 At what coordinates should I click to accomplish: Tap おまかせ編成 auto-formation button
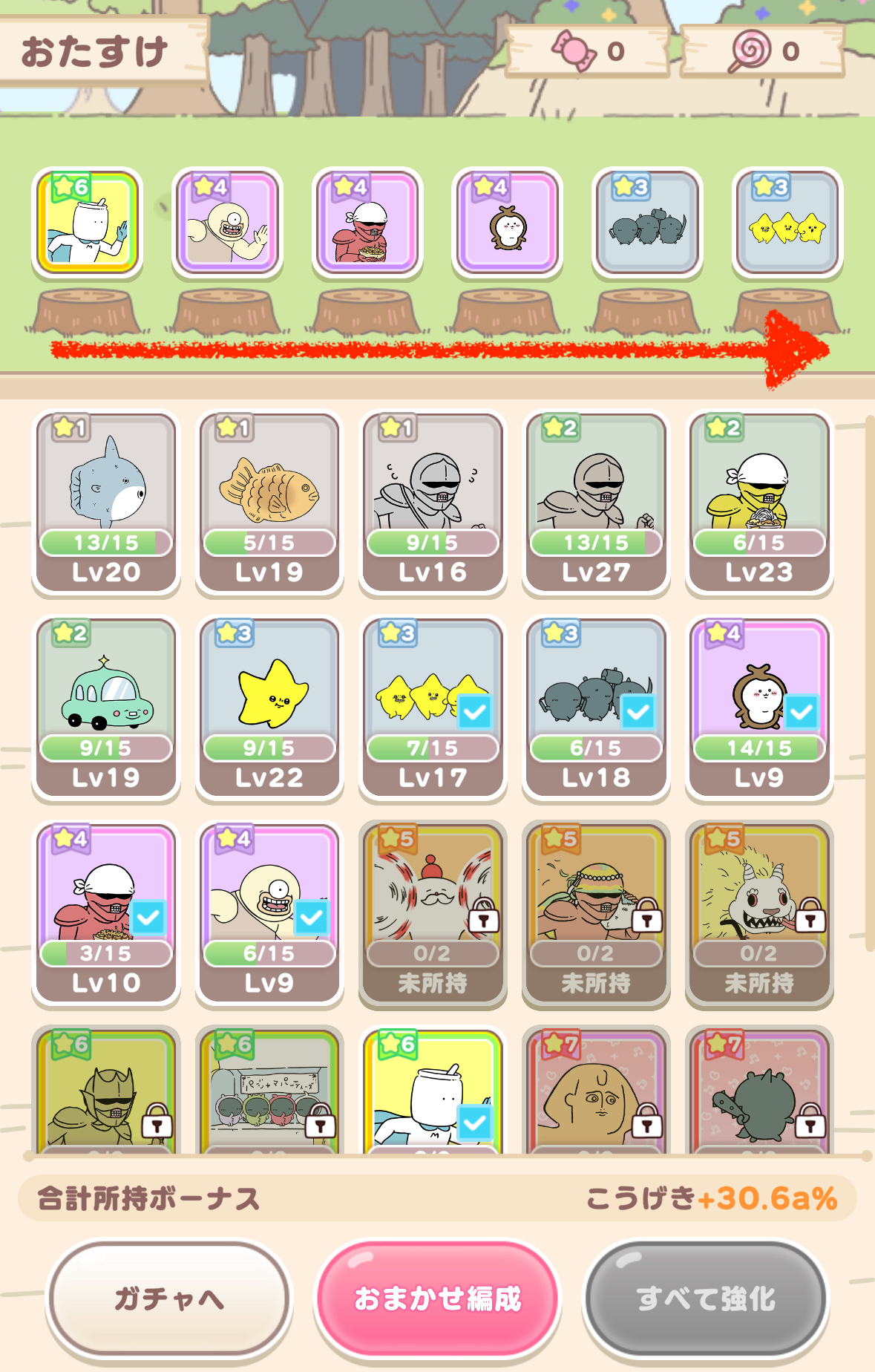pyautogui.click(x=437, y=1298)
